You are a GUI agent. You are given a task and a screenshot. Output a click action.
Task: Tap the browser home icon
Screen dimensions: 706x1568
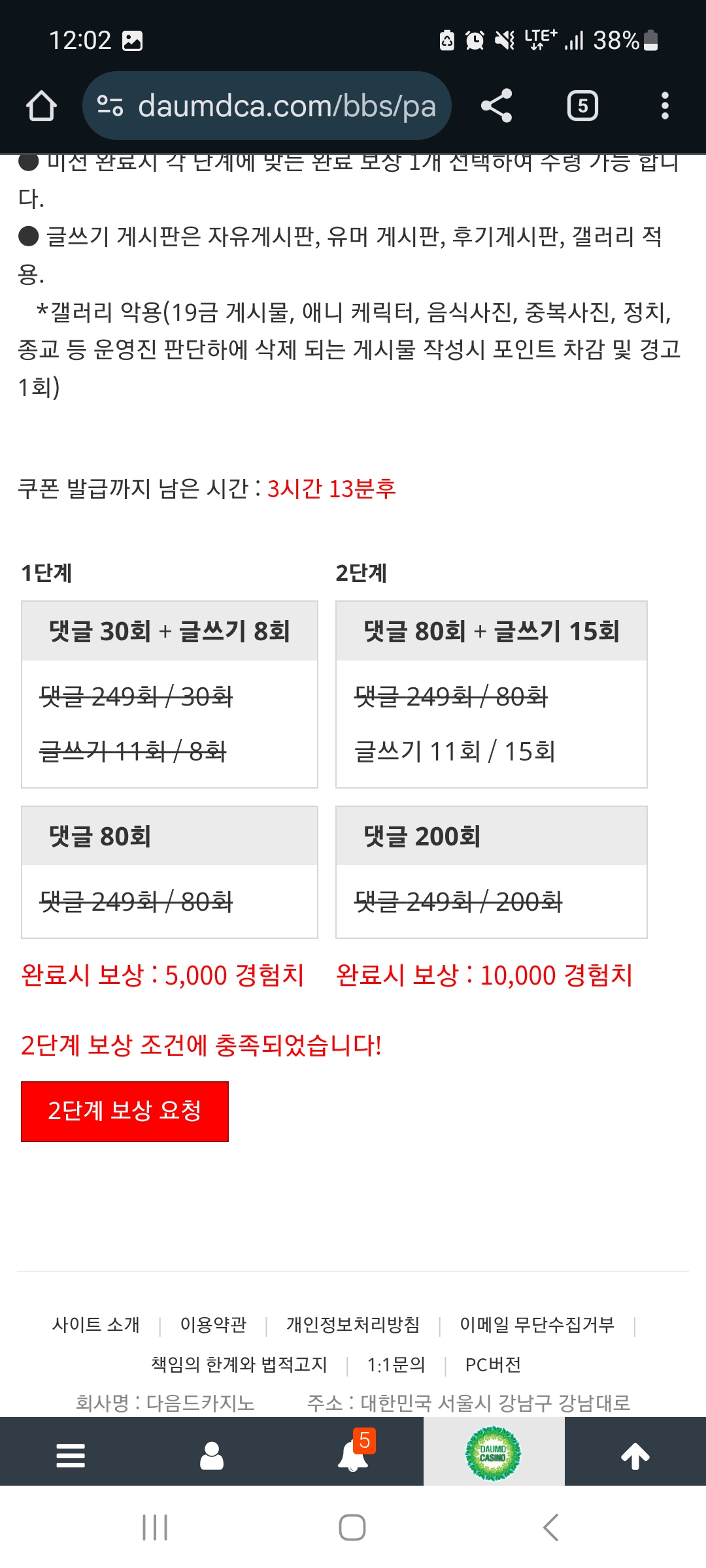point(41,106)
